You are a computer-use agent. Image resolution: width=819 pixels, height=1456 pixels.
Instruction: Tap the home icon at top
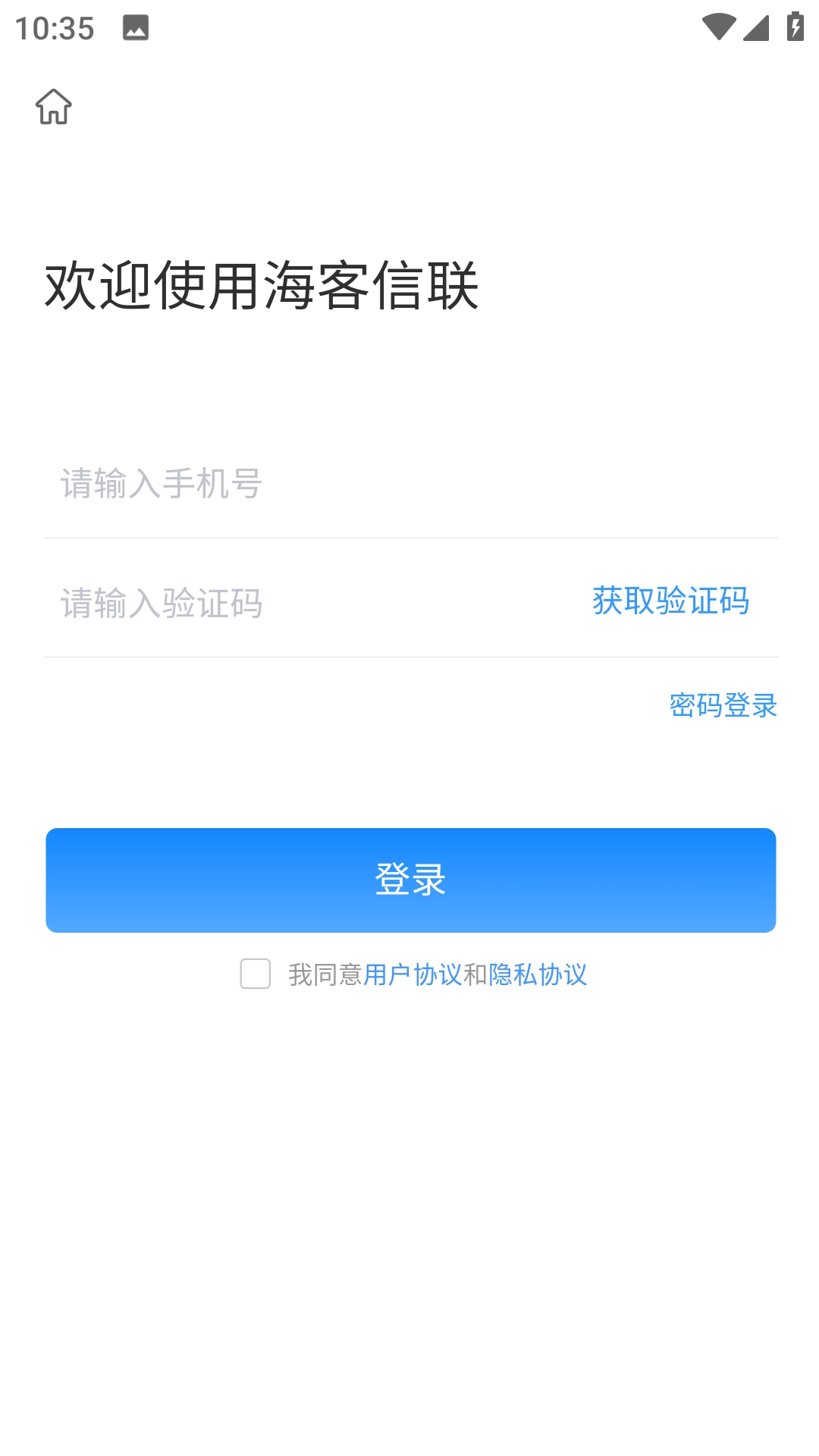click(54, 106)
